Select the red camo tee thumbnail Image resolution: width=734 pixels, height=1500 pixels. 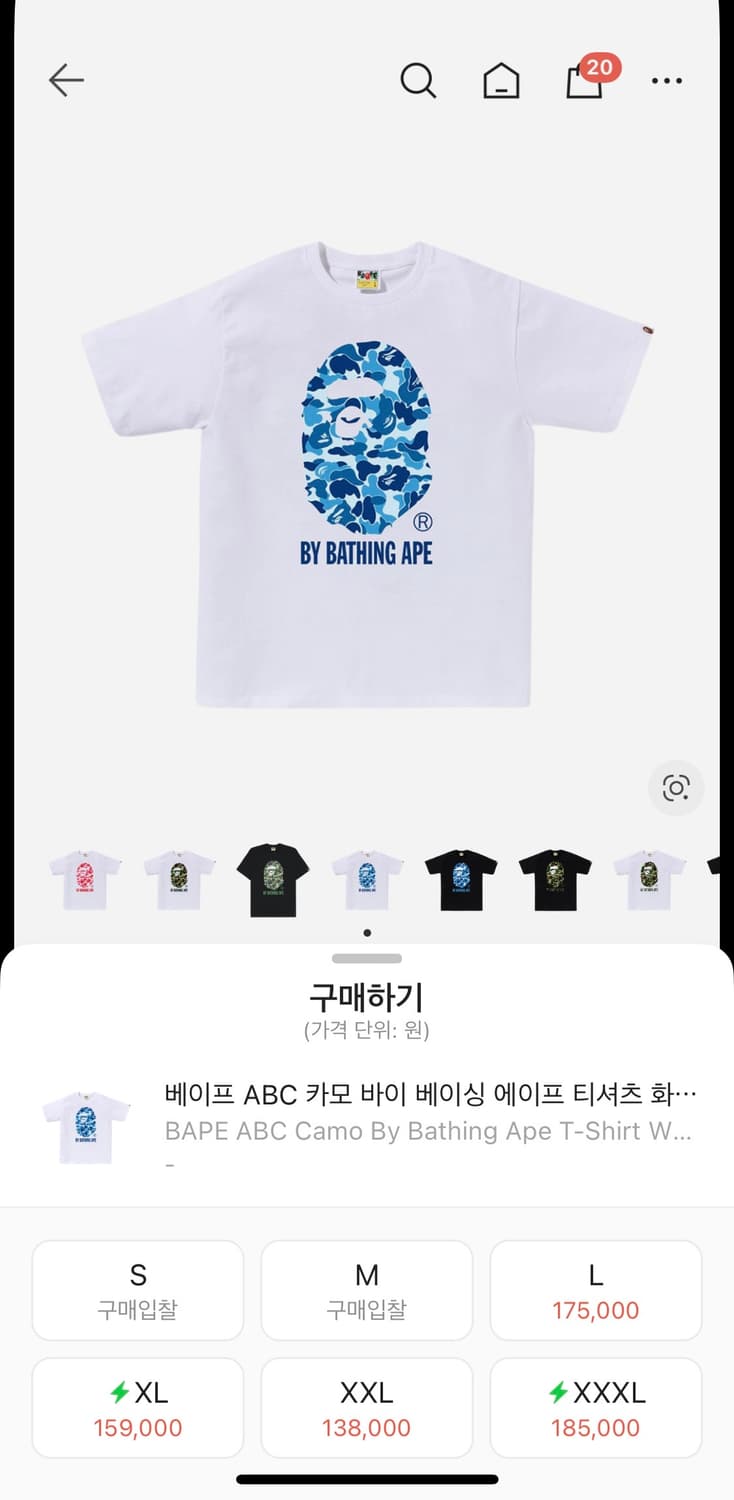(86, 878)
